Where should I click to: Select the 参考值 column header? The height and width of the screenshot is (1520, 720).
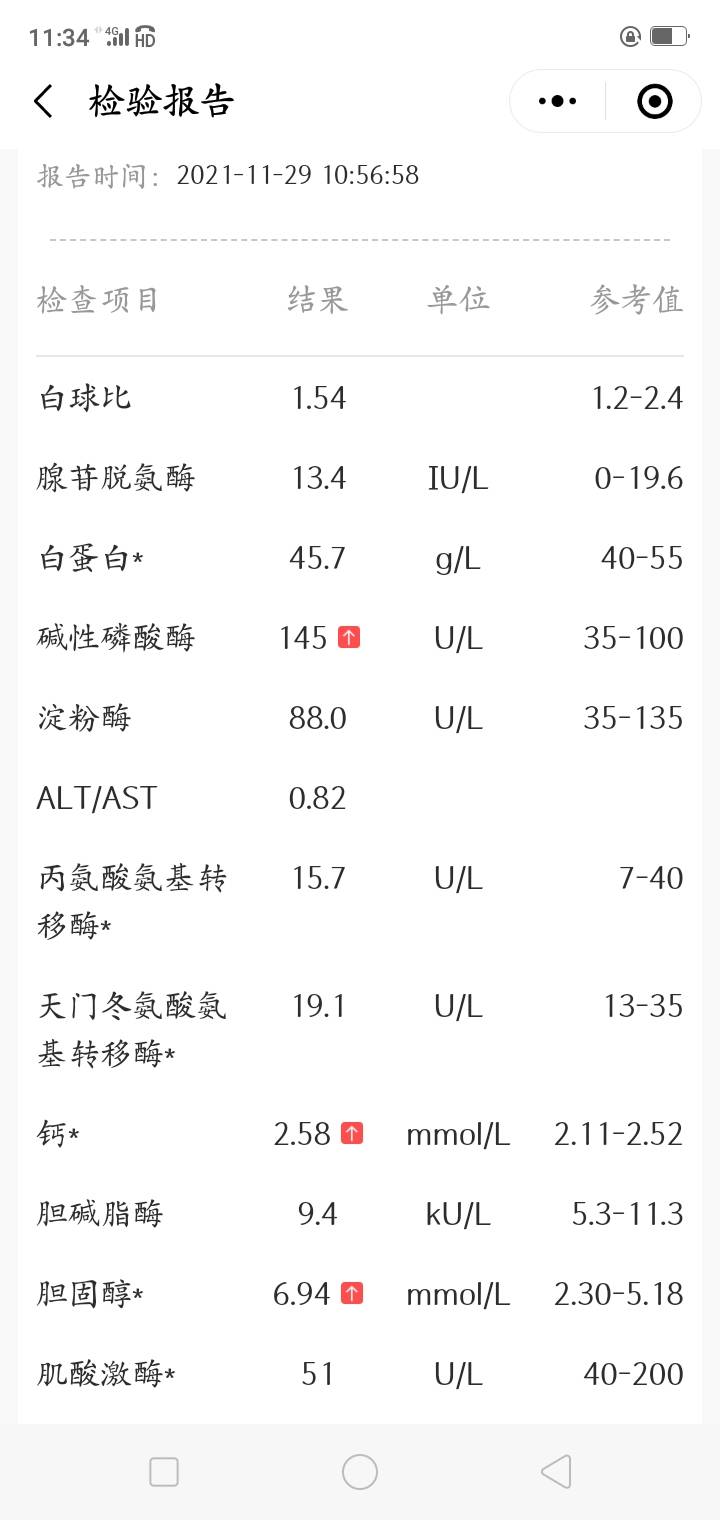pyautogui.click(x=635, y=301)
